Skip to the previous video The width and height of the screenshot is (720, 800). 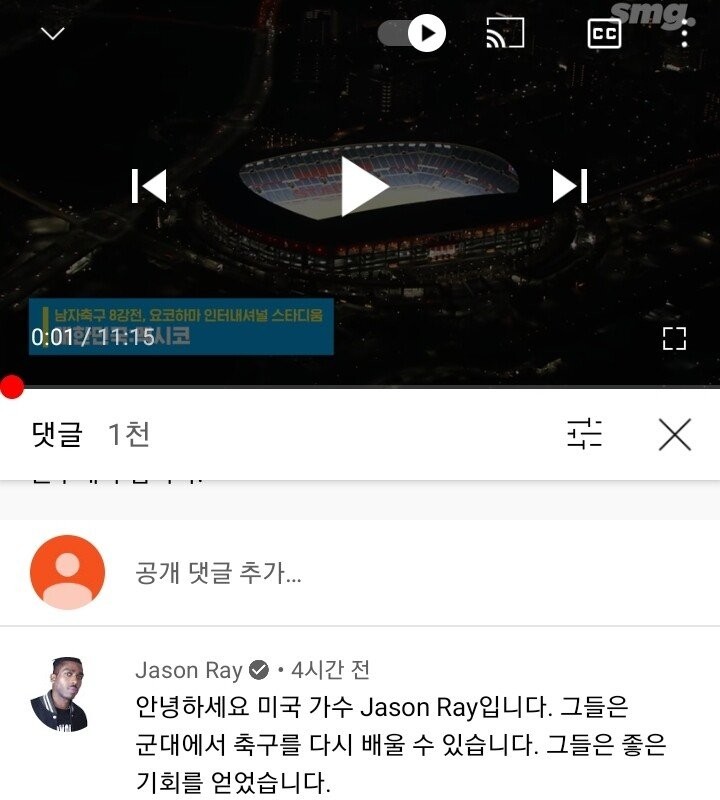click(149, 186)
